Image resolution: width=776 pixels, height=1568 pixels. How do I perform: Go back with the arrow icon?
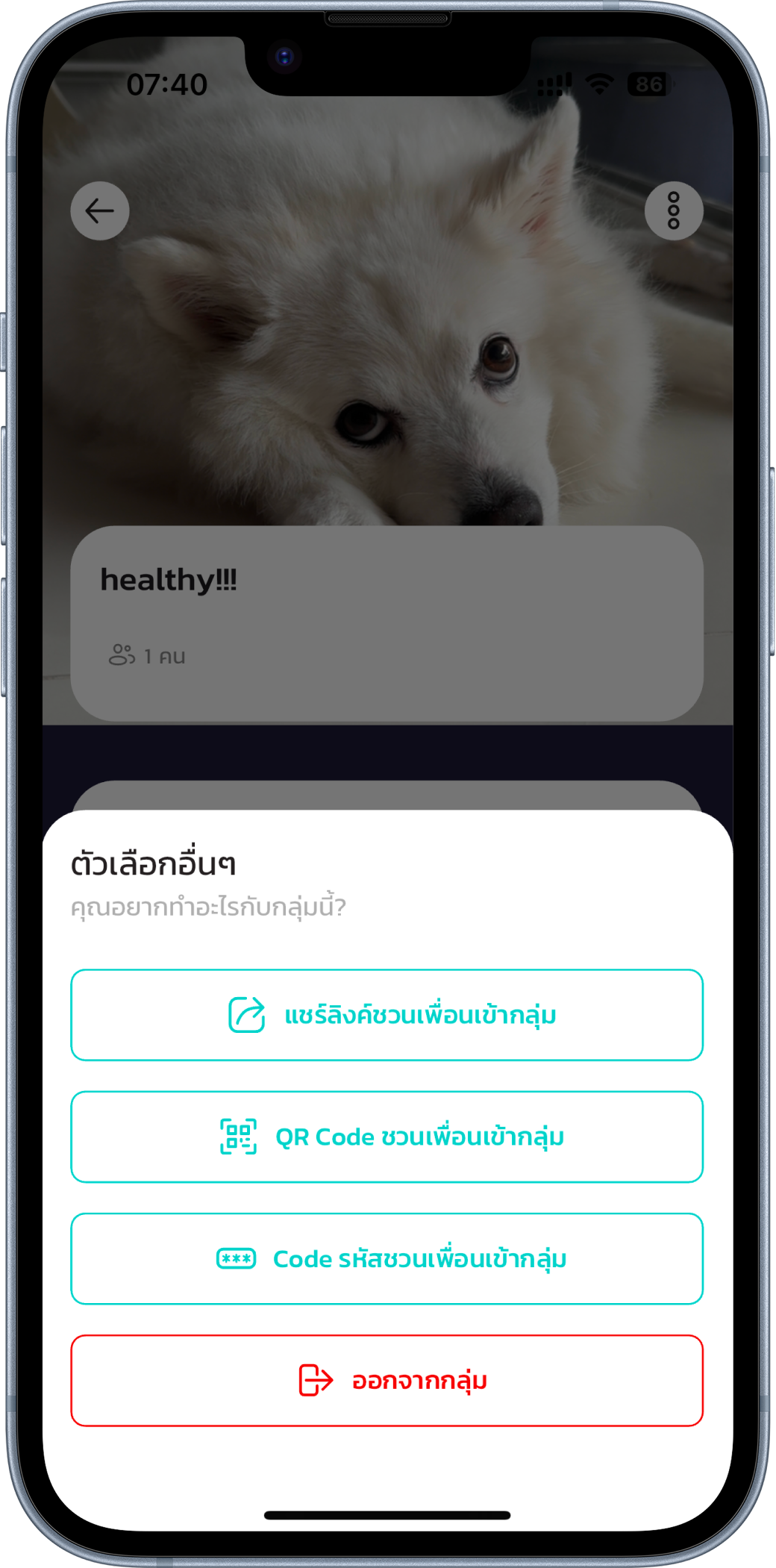click(x=100, y=211)
